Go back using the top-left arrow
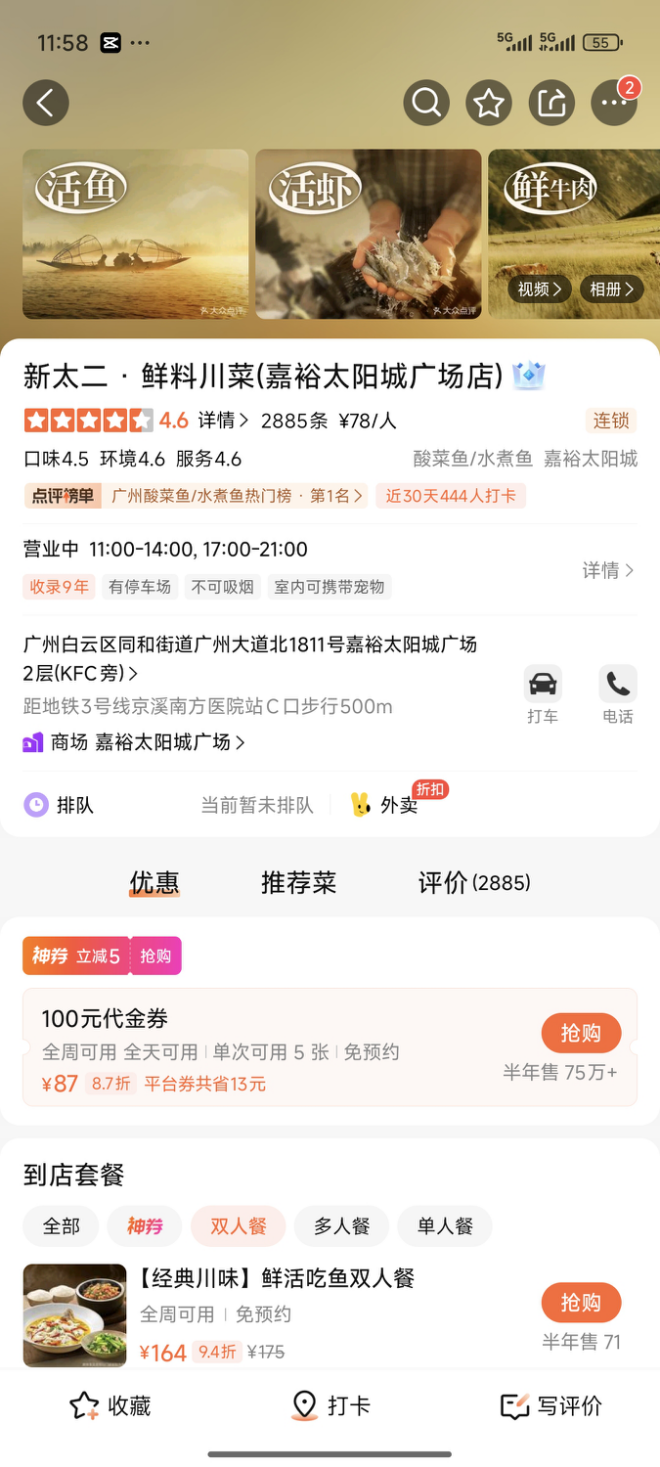Screen dimensions: 660x1467 [x=46, y=102]
